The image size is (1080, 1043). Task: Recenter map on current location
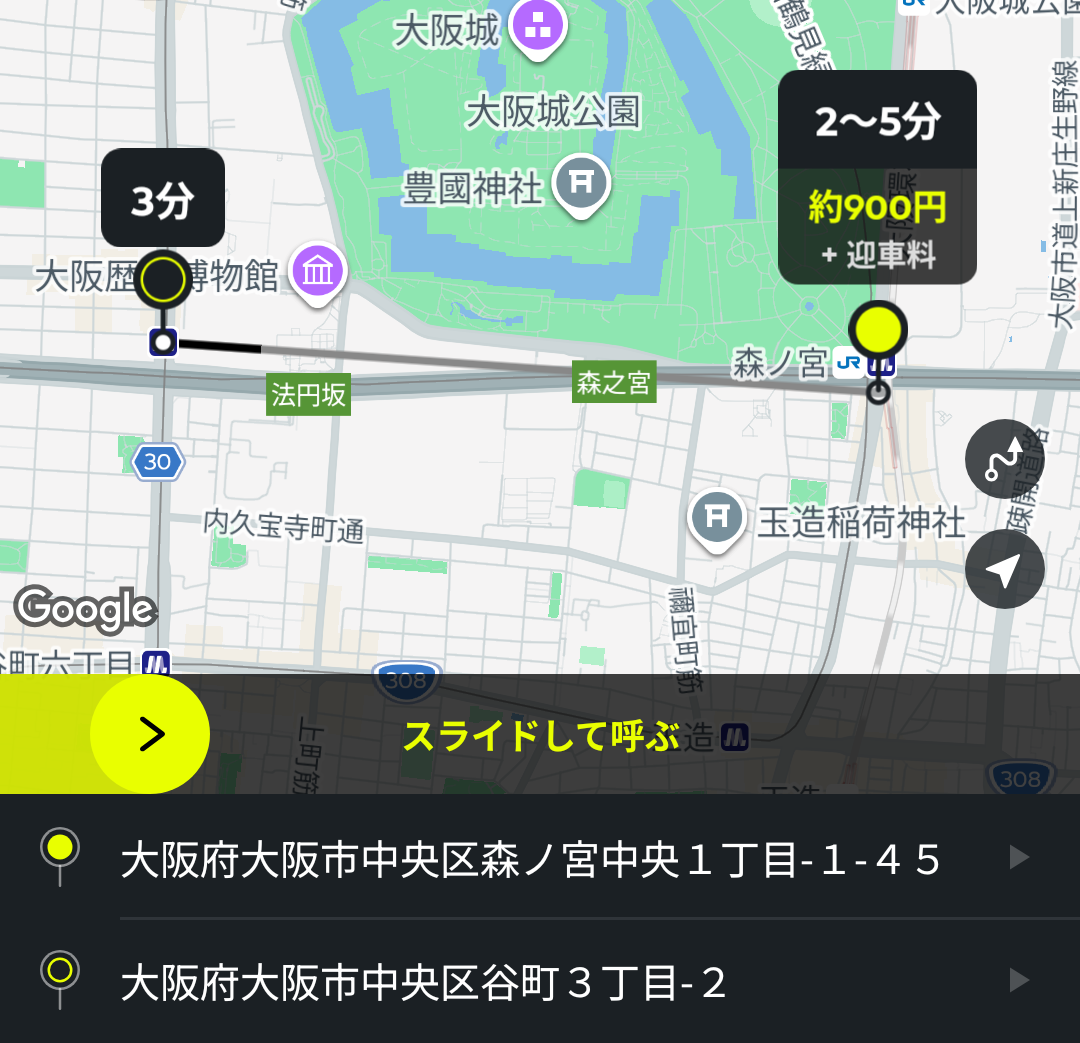[x=1004, y=569]
